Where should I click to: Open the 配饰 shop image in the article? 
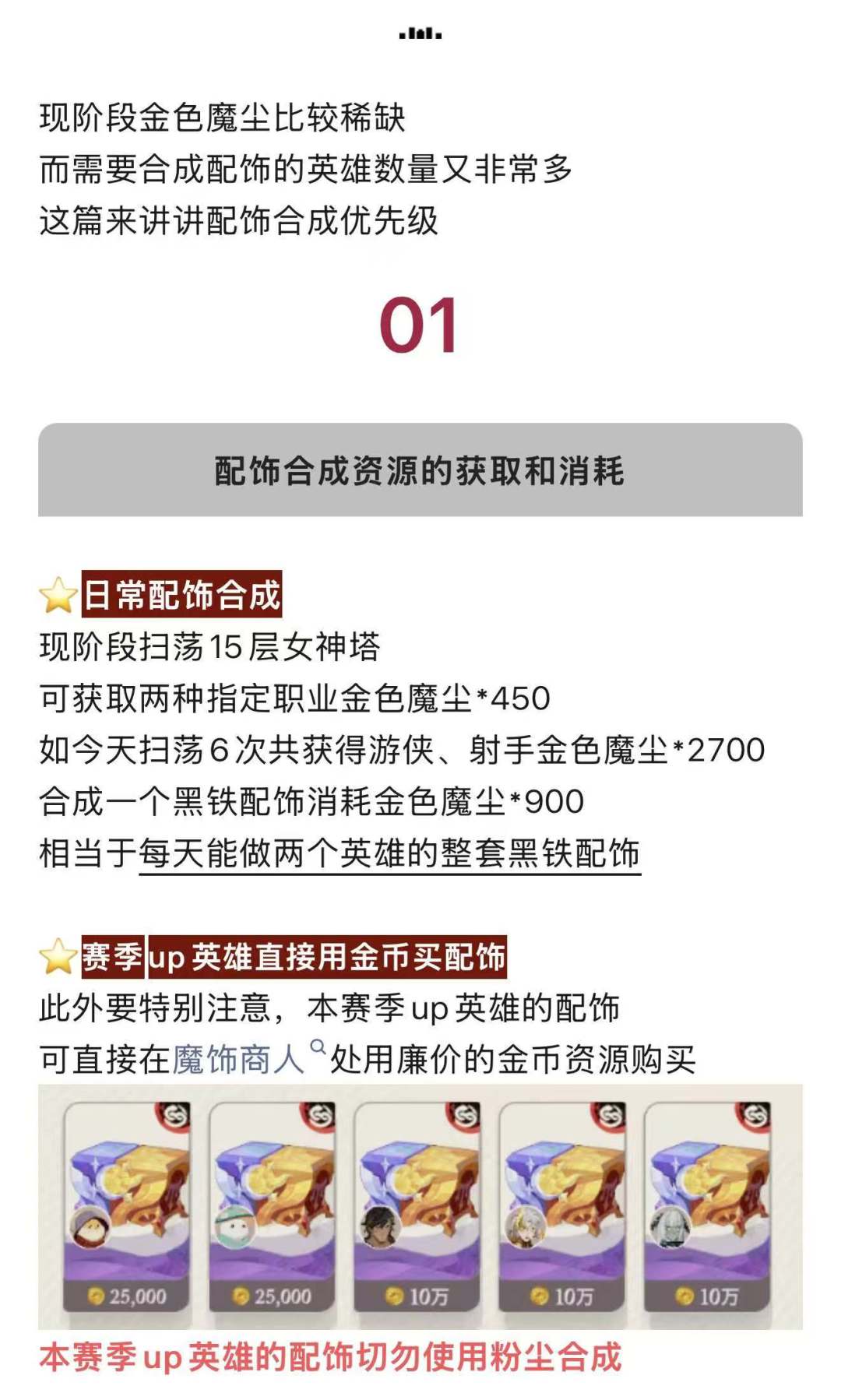420,1206
